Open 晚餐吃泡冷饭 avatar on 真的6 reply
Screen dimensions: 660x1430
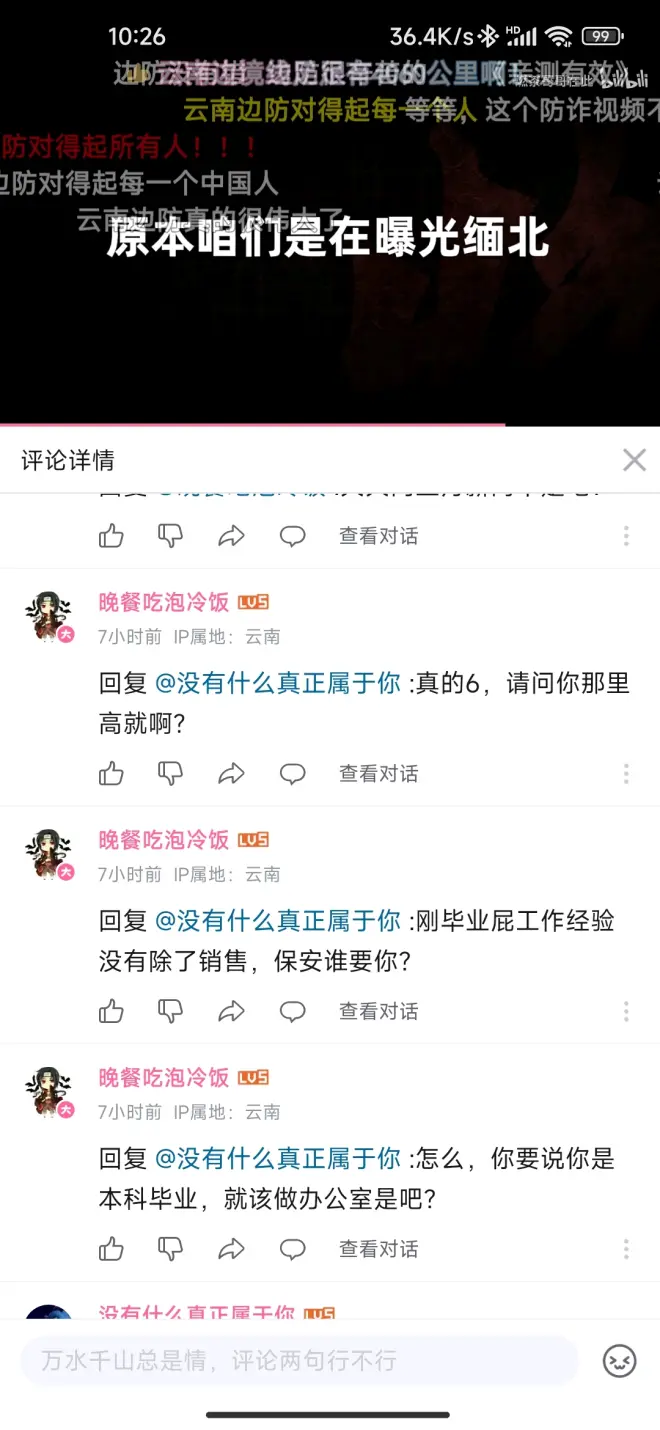(x=49, y=616)
